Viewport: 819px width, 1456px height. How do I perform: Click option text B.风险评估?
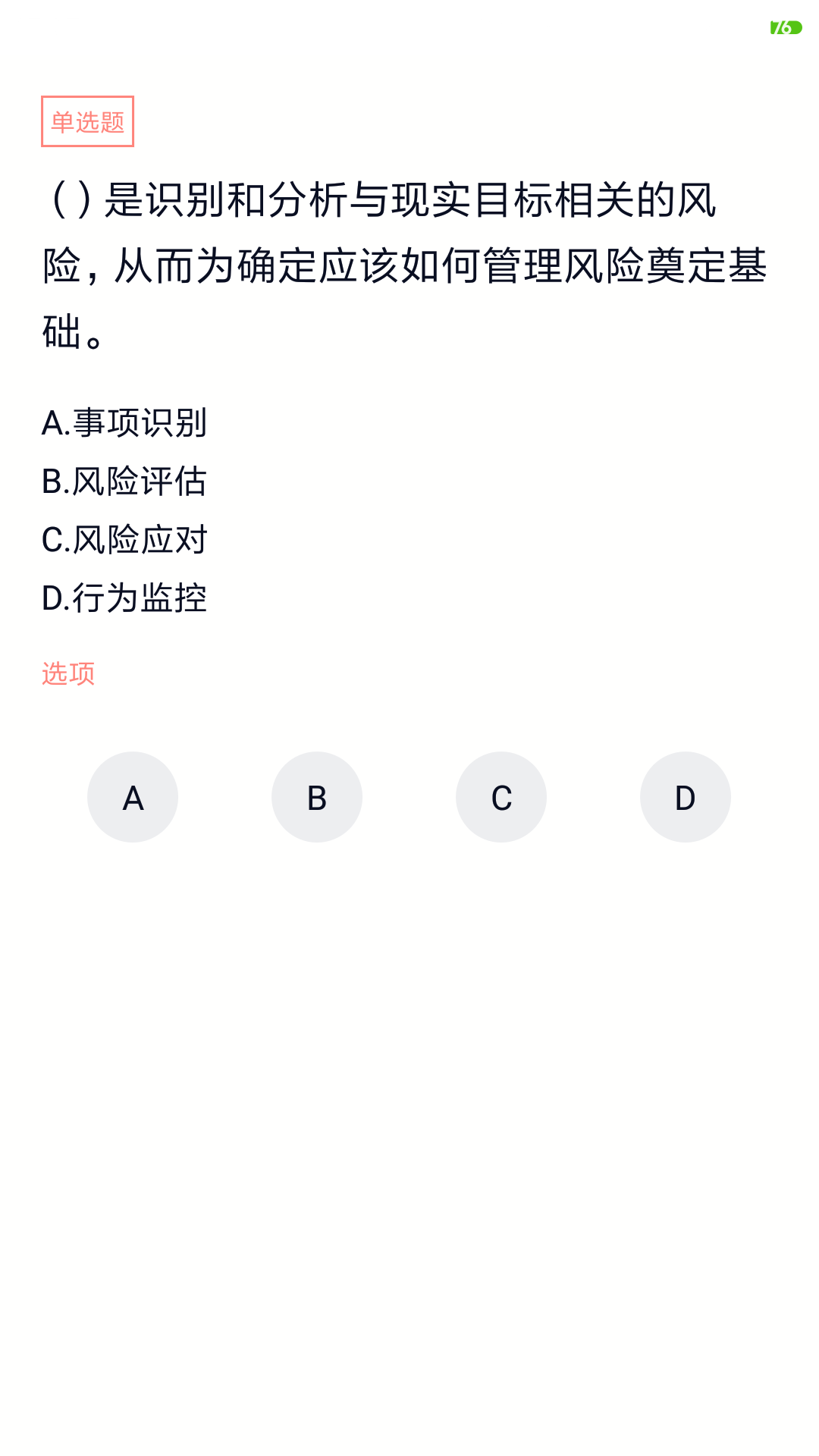(x=126, y=481)
